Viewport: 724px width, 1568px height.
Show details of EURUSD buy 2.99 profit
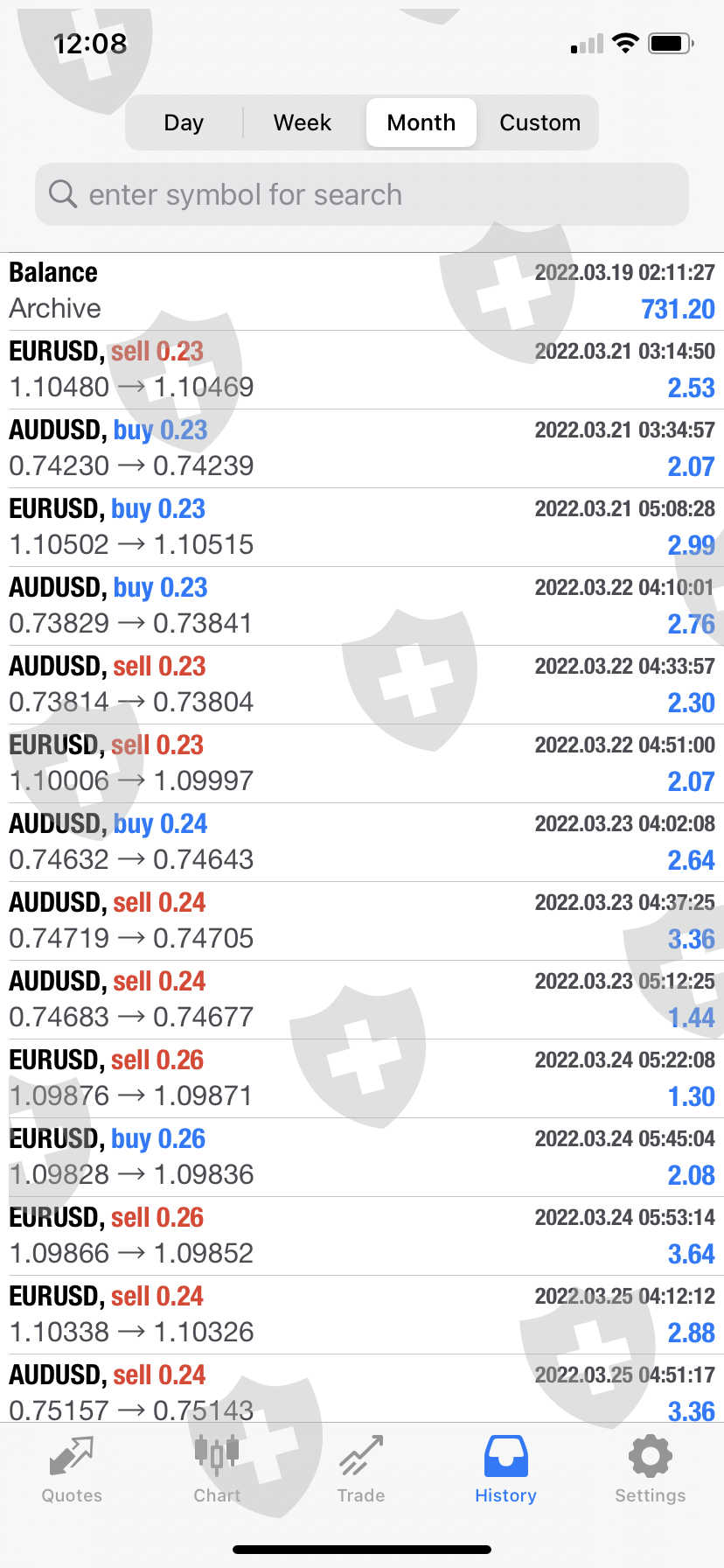(362, 528)
